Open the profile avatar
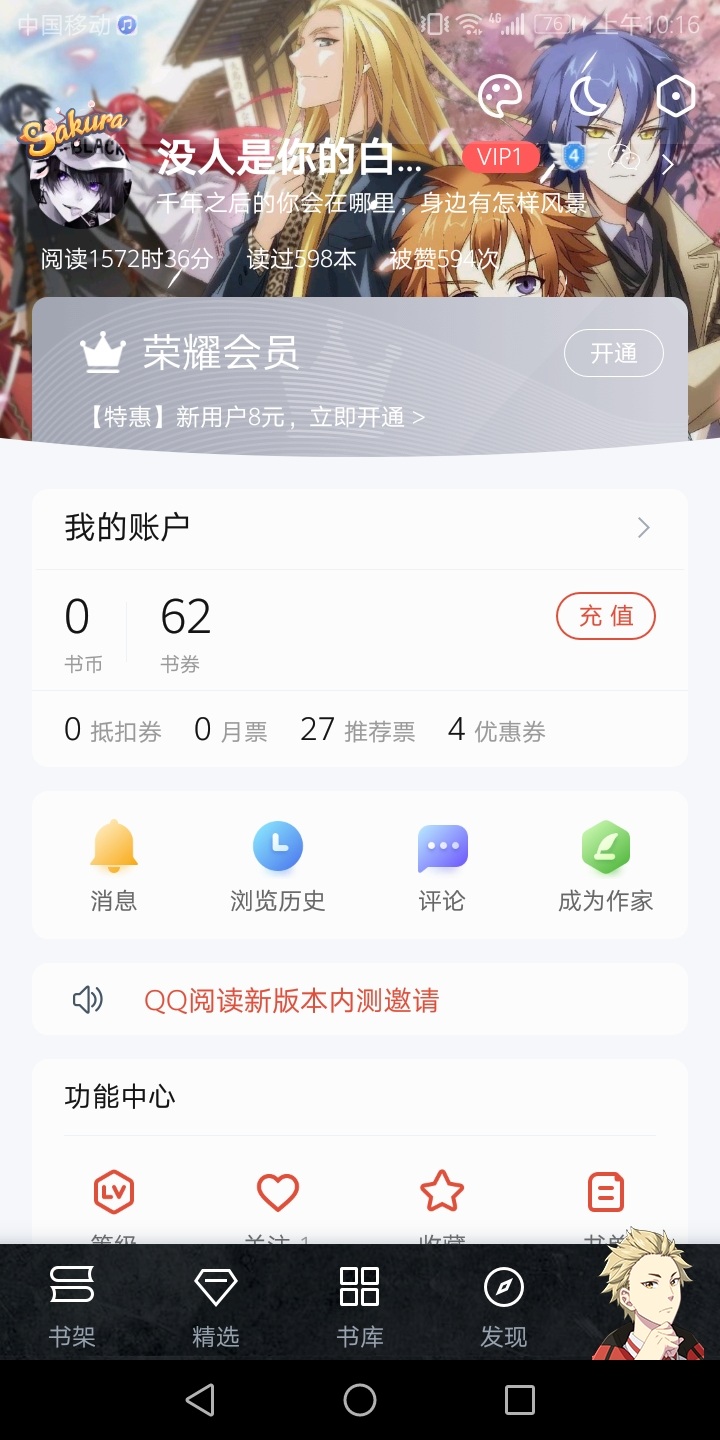 [80, 176]
